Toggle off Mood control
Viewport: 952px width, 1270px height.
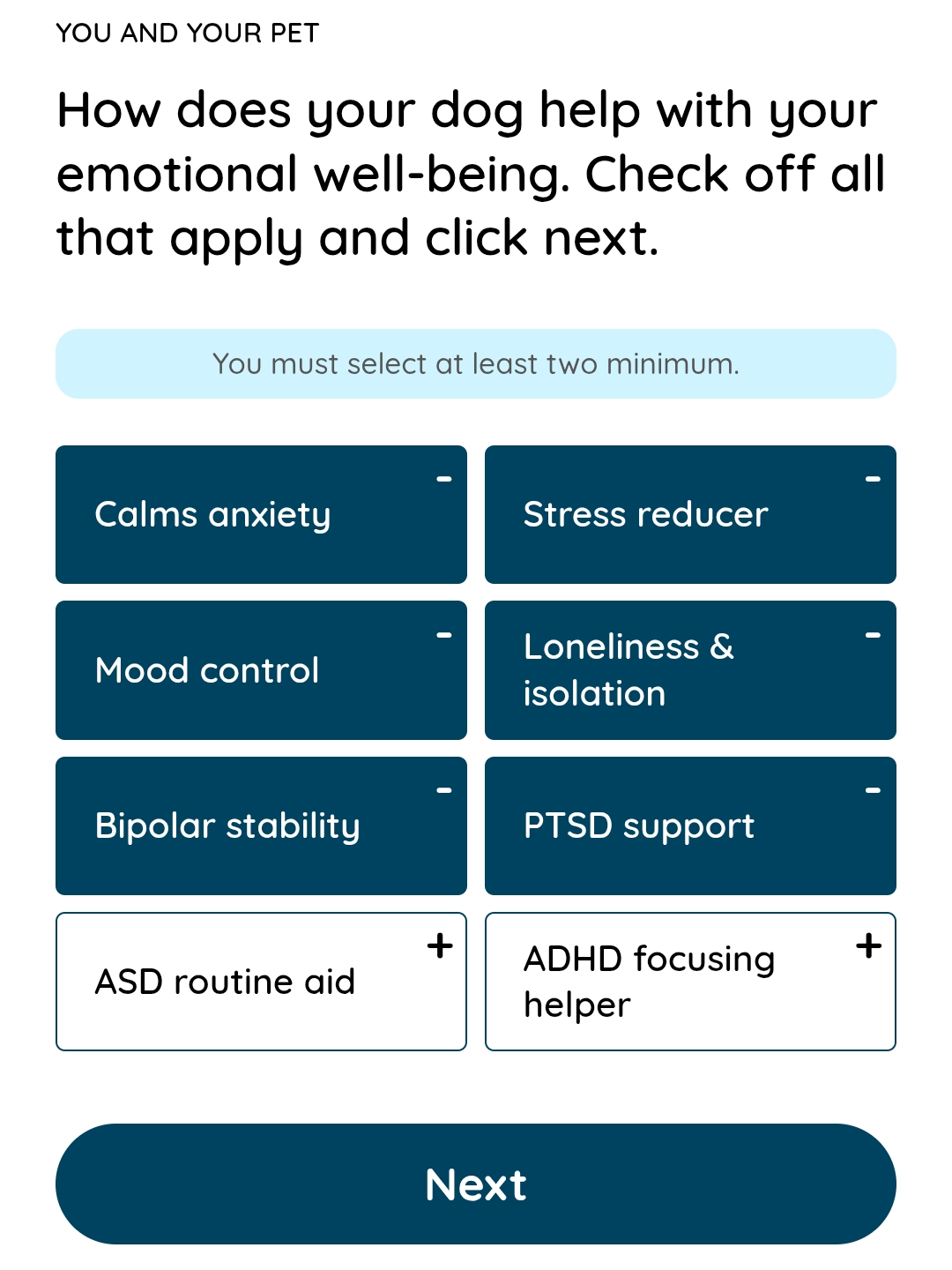click(261, 670)
